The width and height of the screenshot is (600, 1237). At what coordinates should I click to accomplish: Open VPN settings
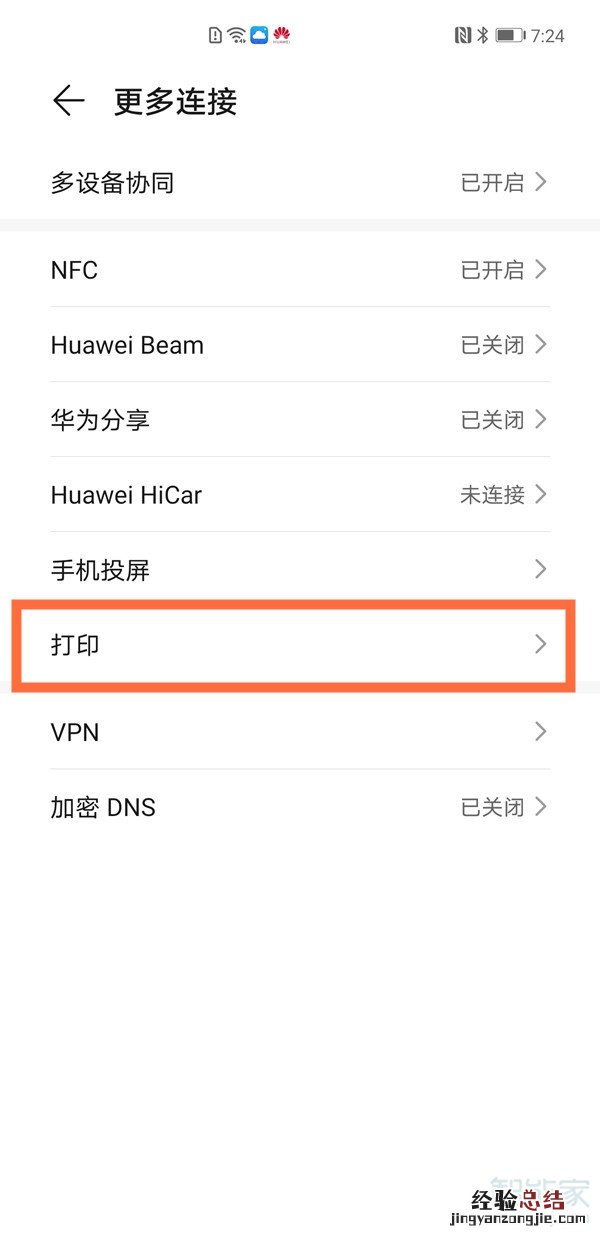(300, 732)
